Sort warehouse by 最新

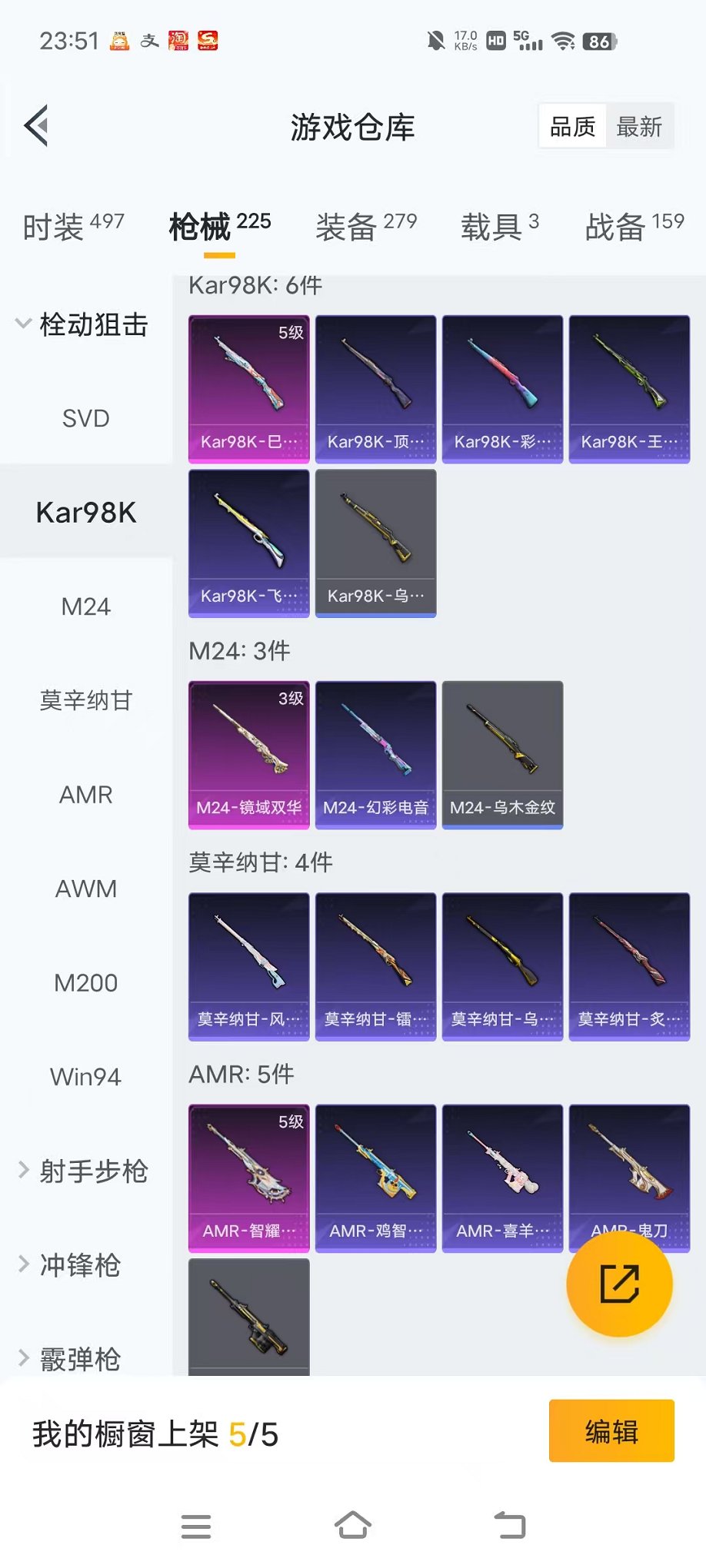point(639,127)
